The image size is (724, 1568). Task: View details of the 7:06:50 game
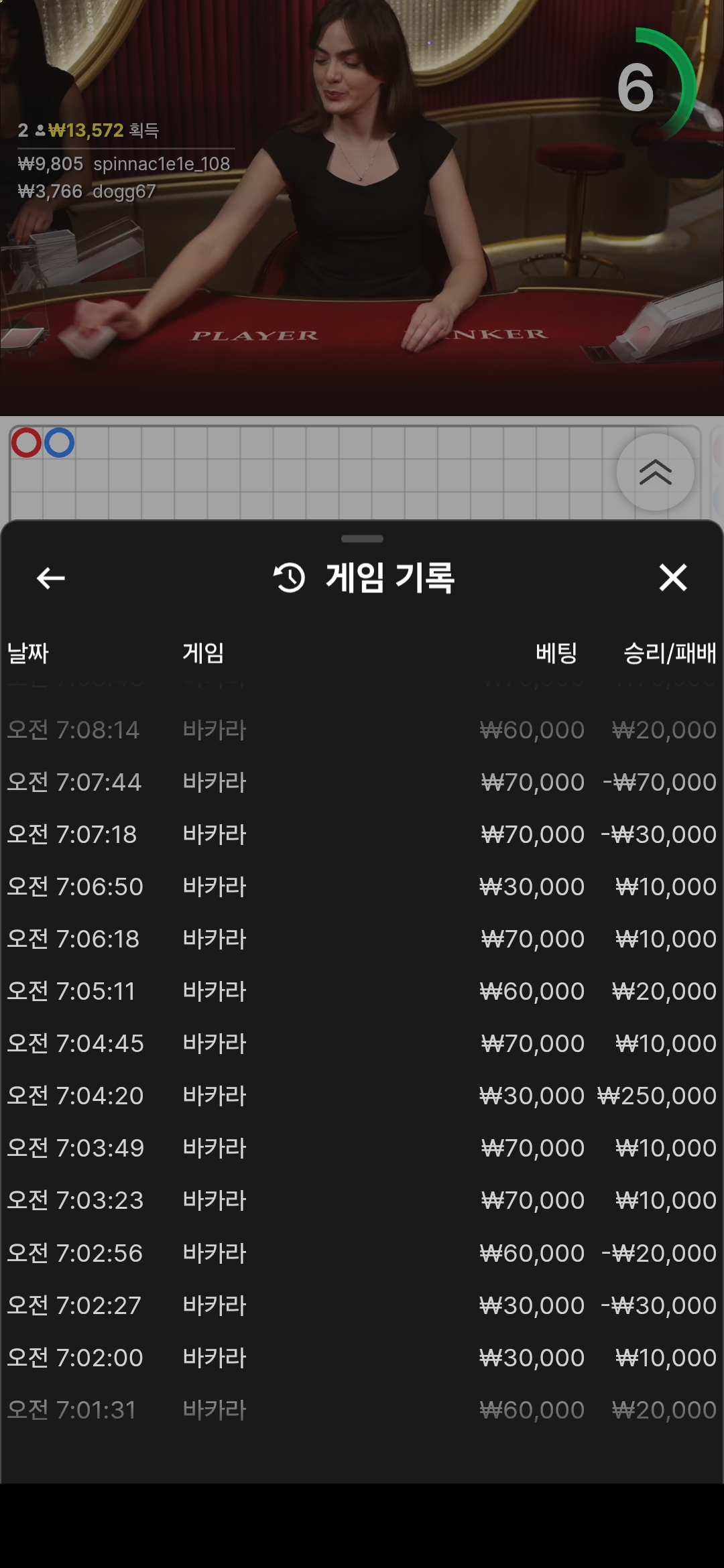click(x=362, y=887)
